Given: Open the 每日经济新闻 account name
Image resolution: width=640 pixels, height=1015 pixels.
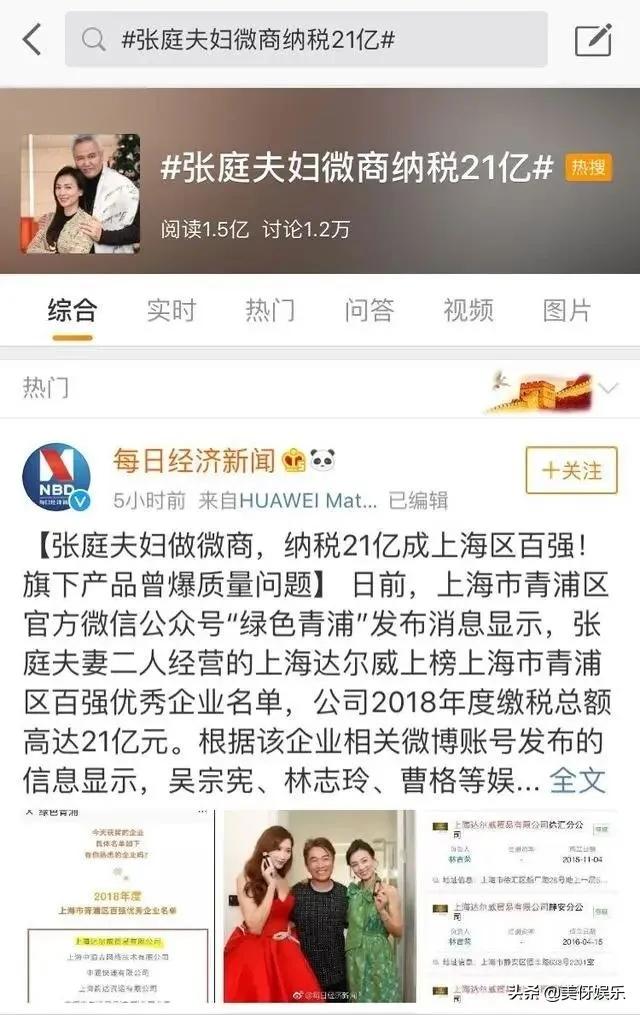Looking at the screenshot, I should (x=194, y=461).
